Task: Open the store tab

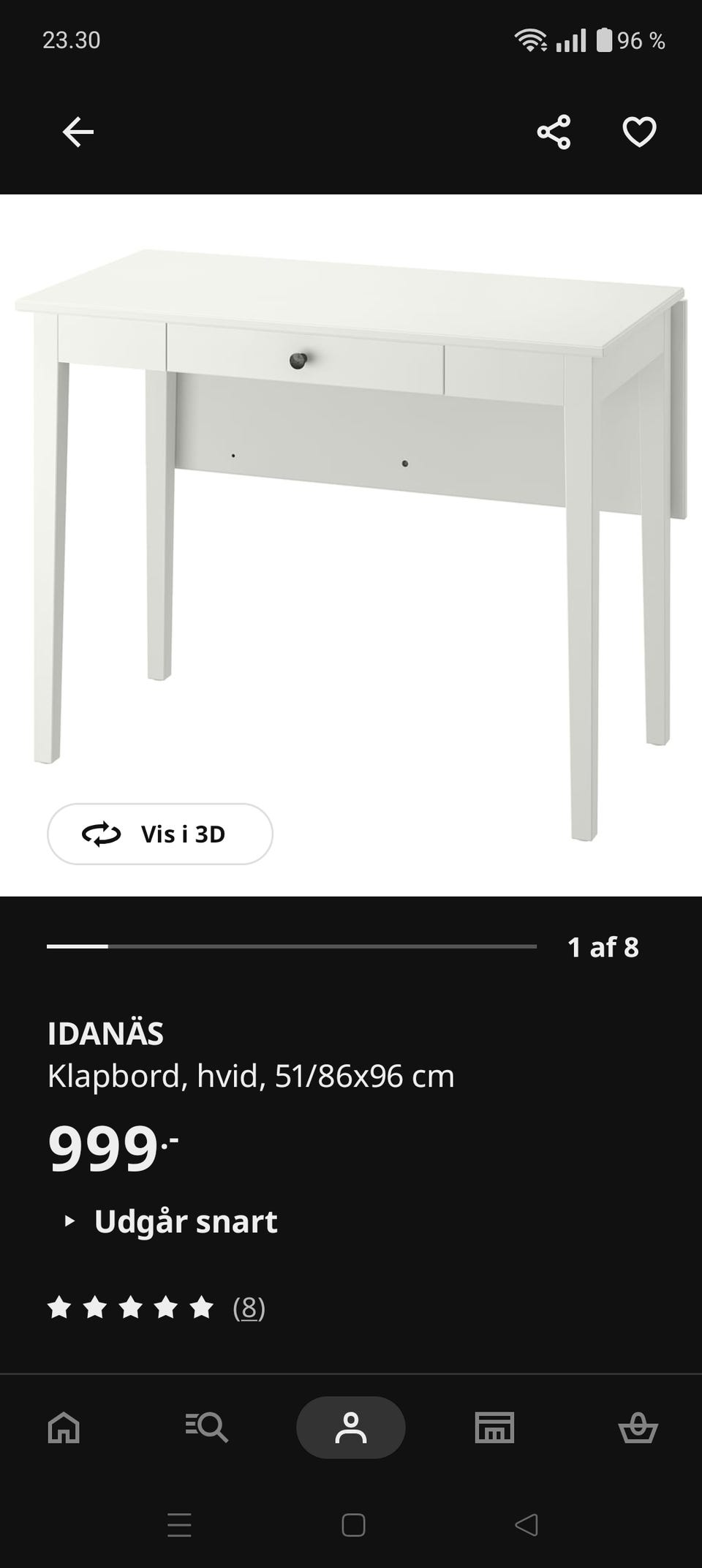Action: (x=495, y=1427)
